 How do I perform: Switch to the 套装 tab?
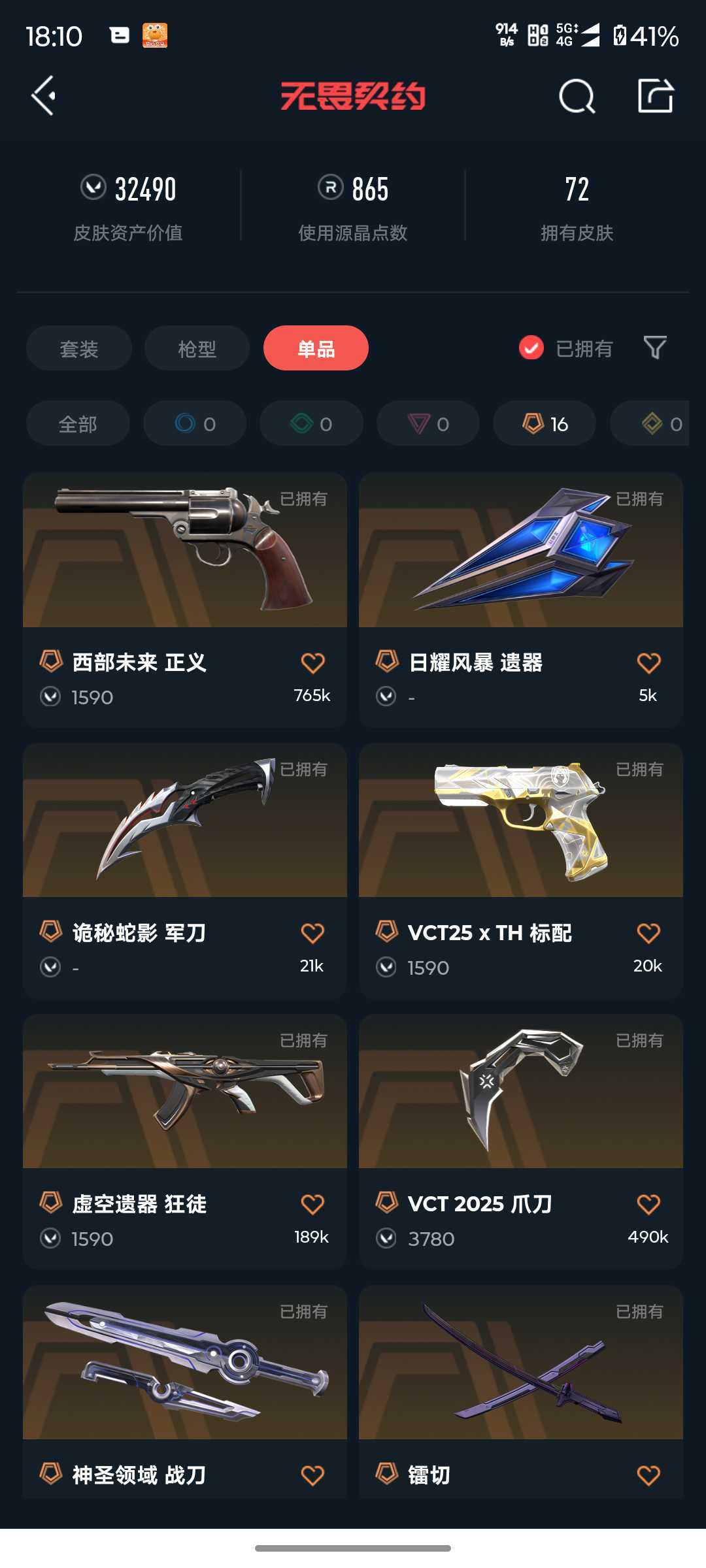[x=78, y=348]
